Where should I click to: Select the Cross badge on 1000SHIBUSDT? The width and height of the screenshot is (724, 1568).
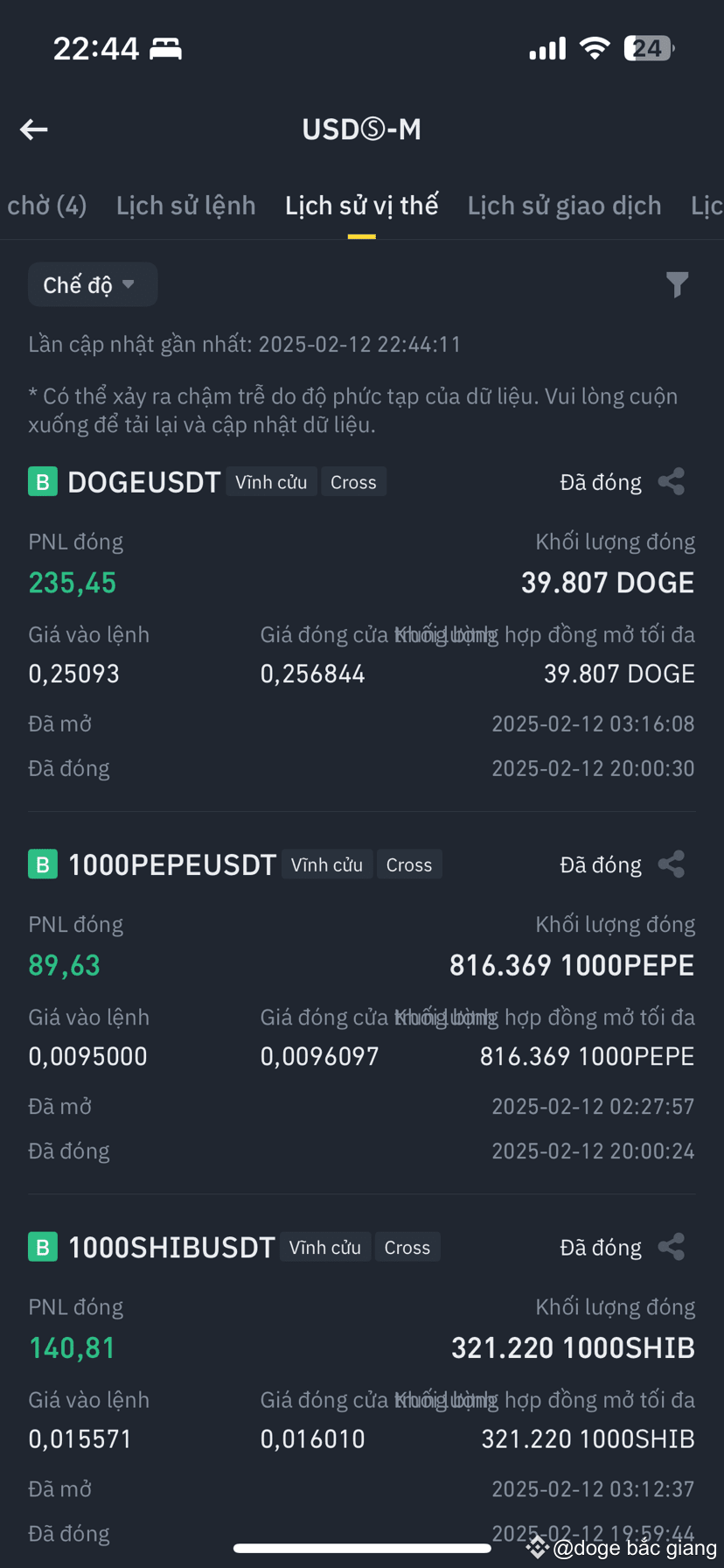(x=407, y=1247)
